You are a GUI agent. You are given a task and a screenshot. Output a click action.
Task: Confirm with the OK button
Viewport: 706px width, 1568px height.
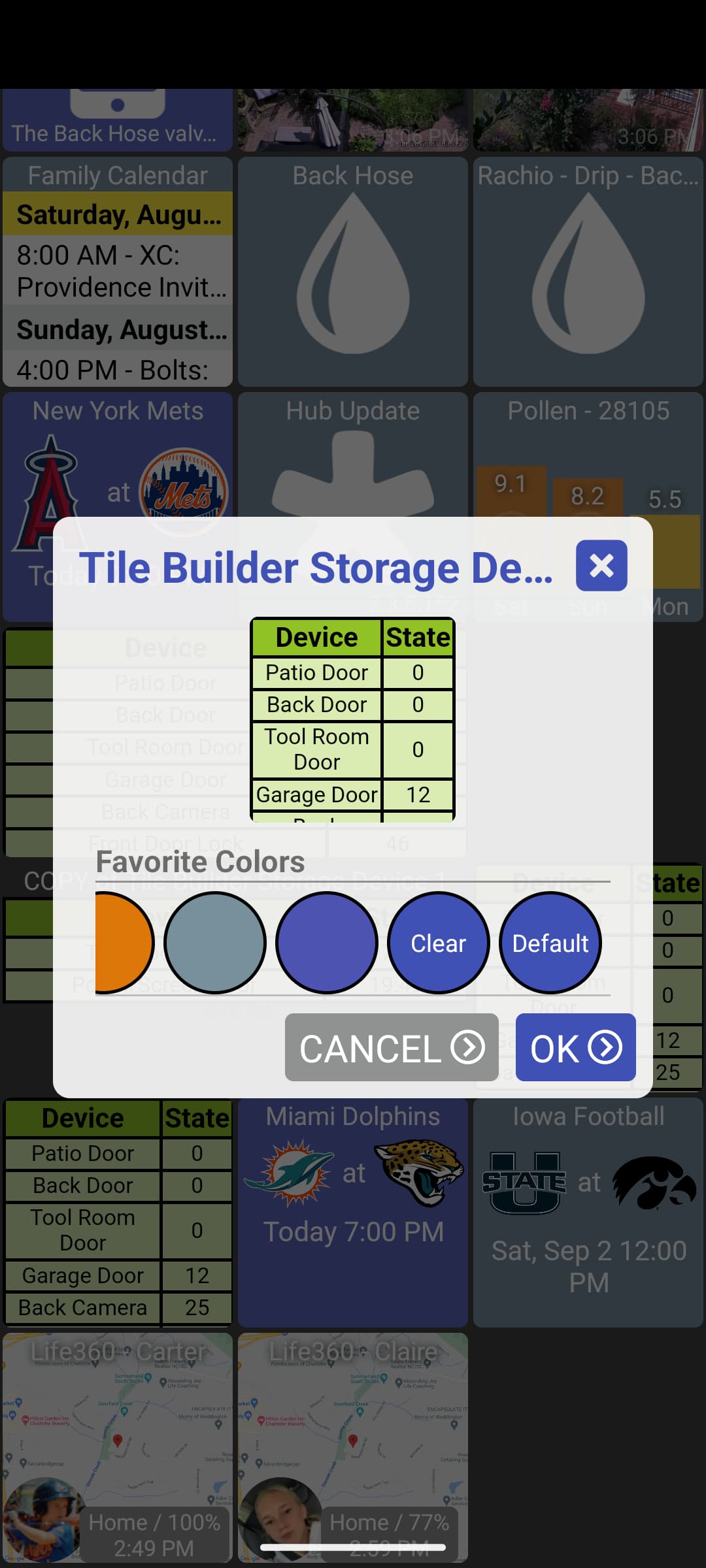coord(576,1047)
